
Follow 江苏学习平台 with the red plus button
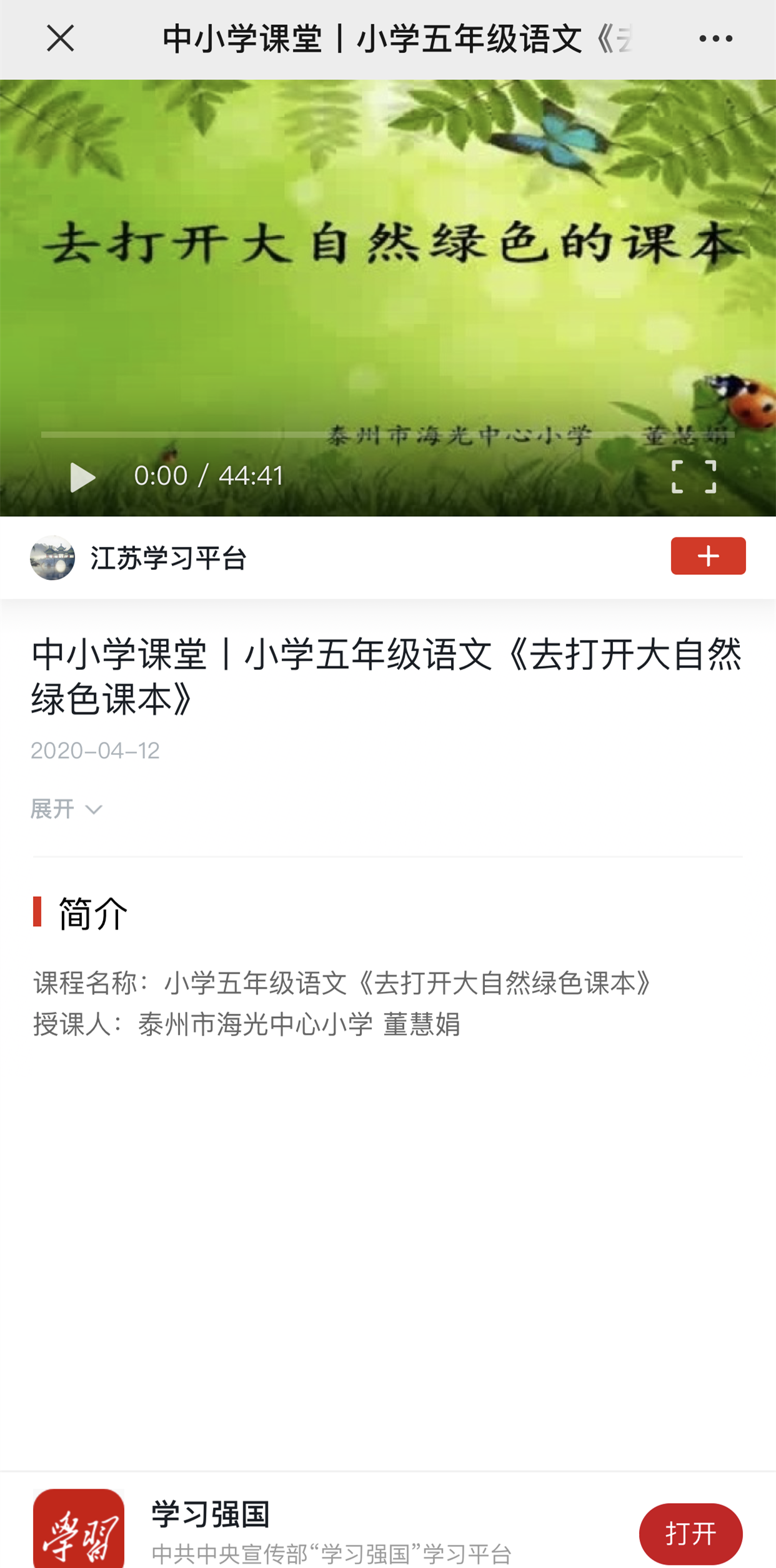708,556
